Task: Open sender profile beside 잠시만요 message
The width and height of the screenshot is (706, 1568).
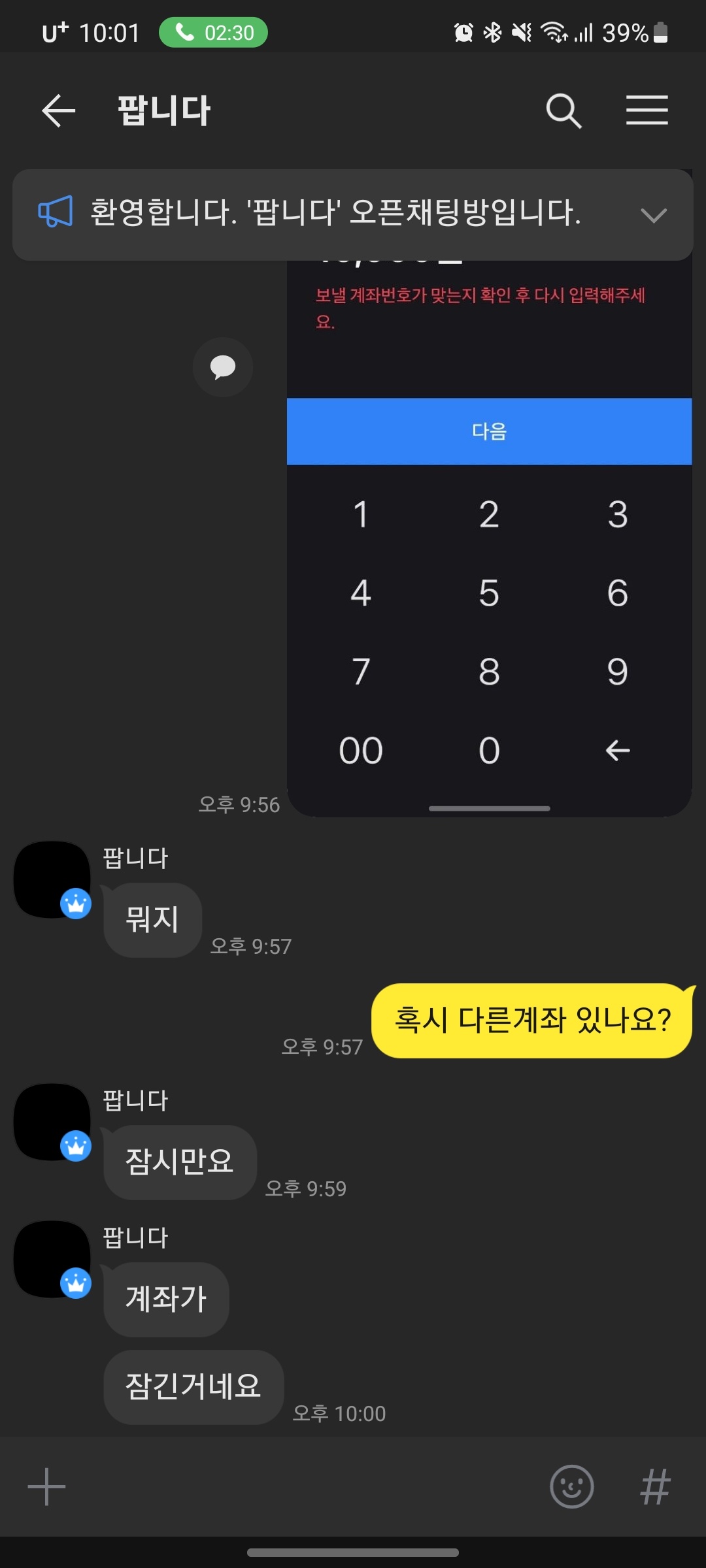Action: pyautogui.click(x=52, y=1122)
